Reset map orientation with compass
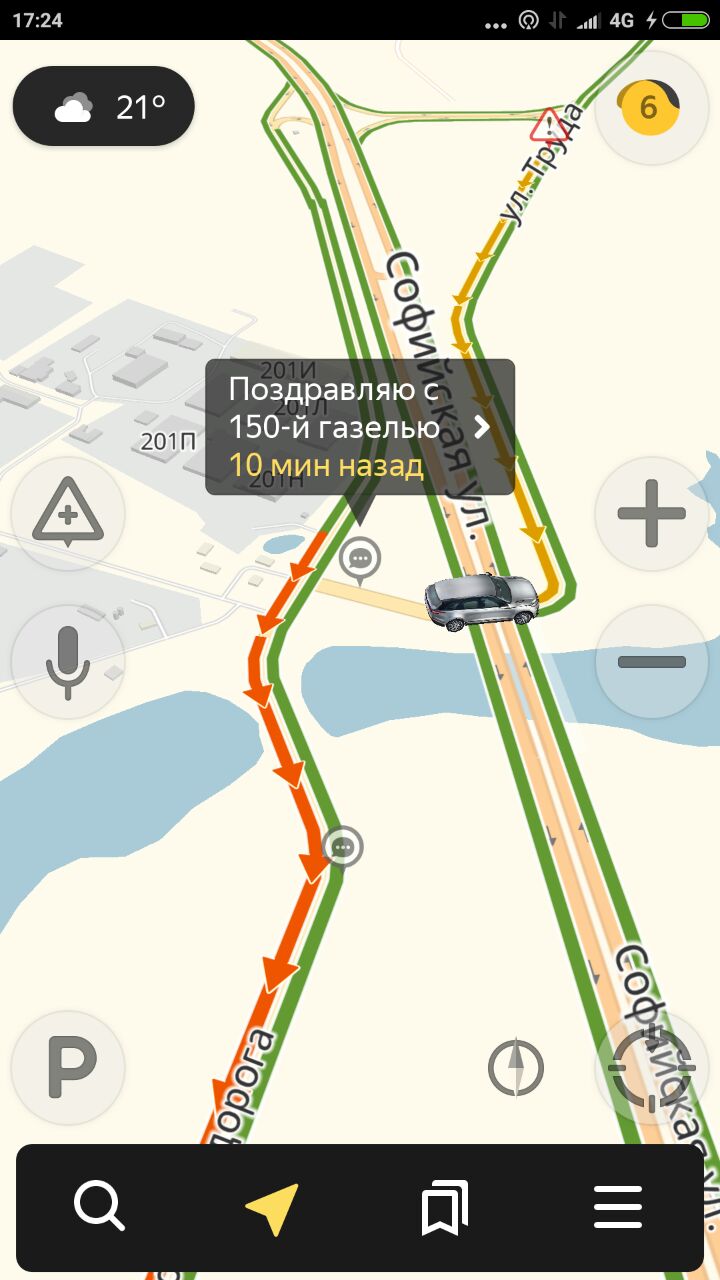Viewport: 720px width, 1280px height. point(516,1067)
